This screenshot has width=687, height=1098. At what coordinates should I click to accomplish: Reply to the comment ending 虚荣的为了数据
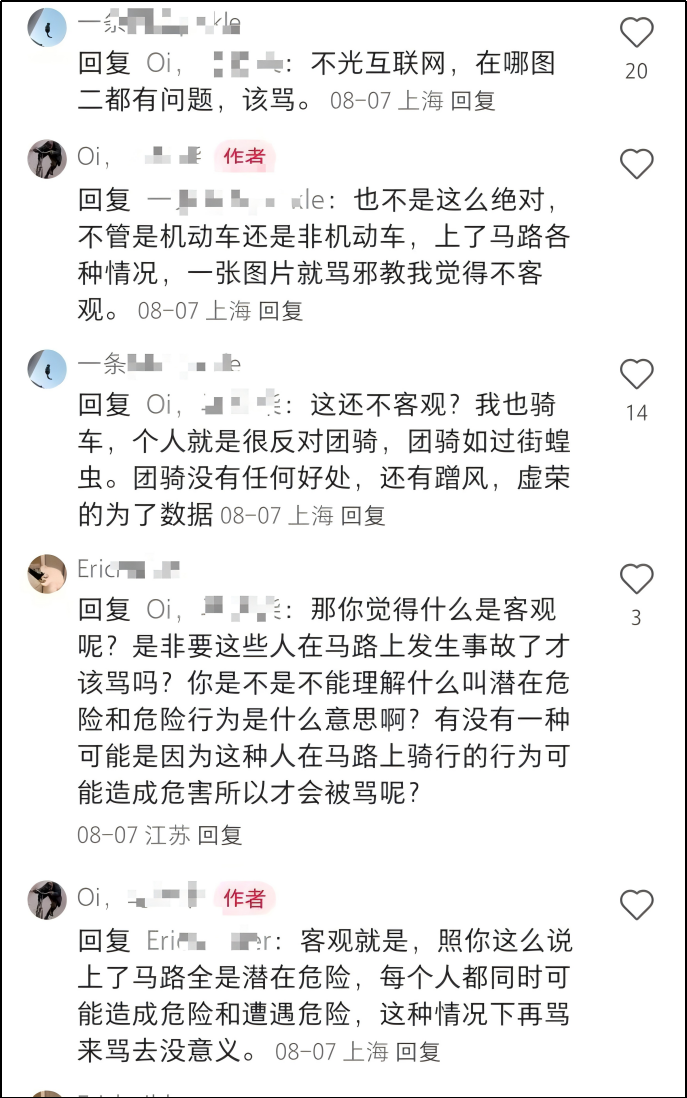364,516
